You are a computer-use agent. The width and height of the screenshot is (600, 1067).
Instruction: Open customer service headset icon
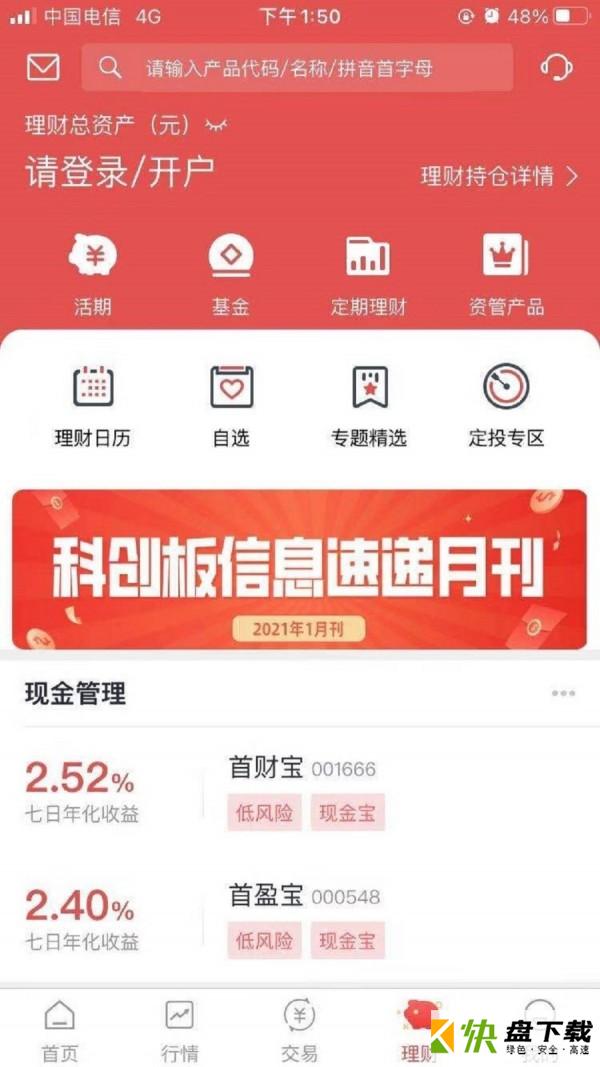coord(556,68)
